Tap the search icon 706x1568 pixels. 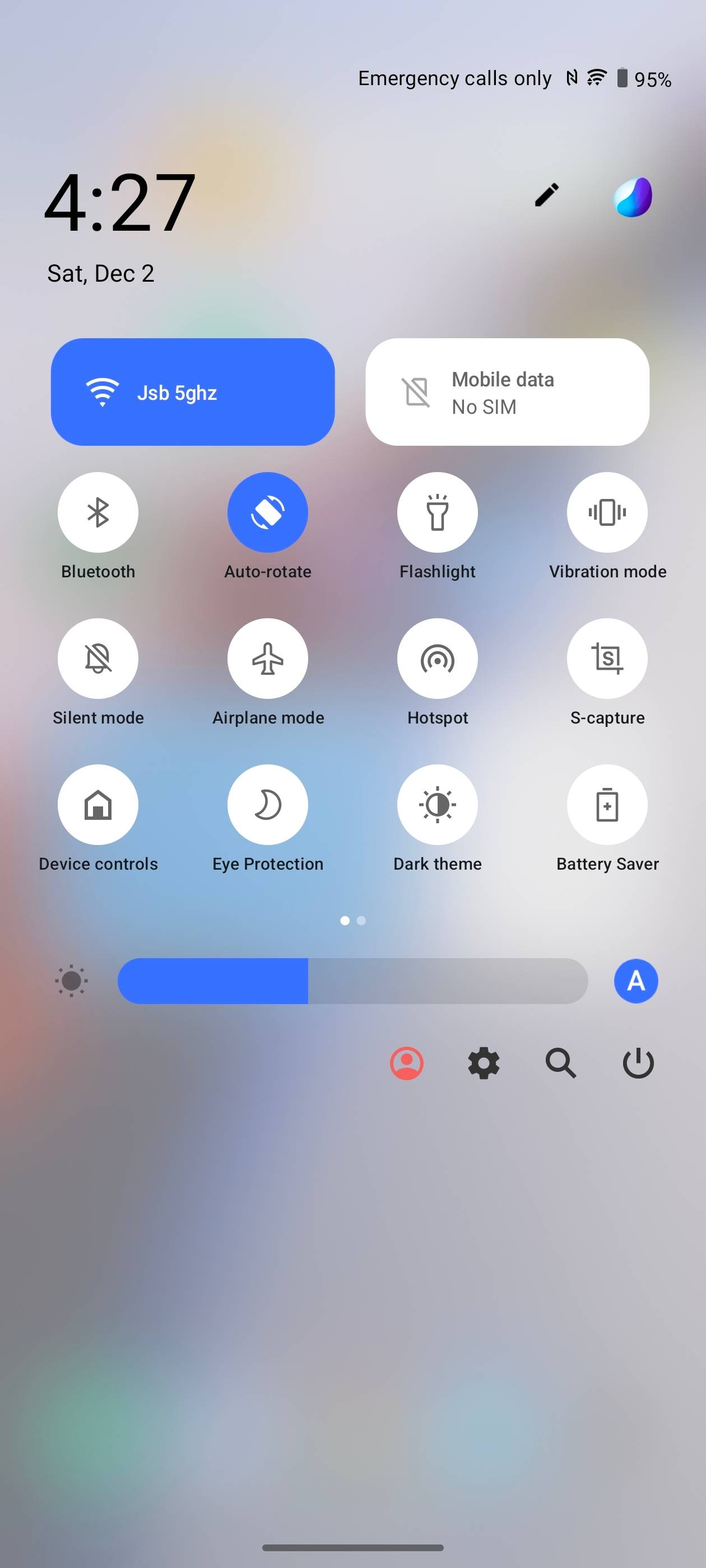(560, 1063)
